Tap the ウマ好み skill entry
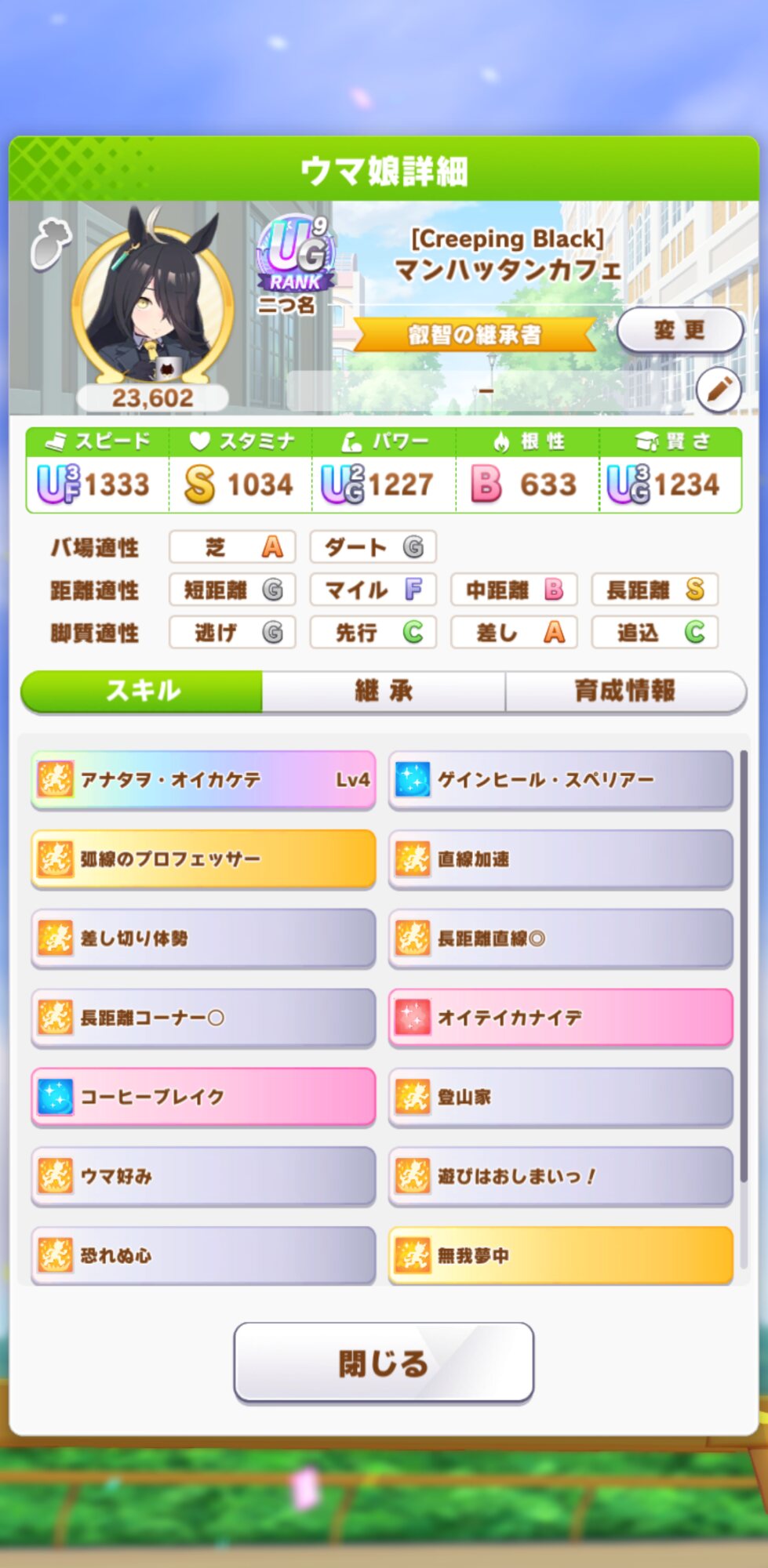768x1568 pixels. click(203, 1176)
